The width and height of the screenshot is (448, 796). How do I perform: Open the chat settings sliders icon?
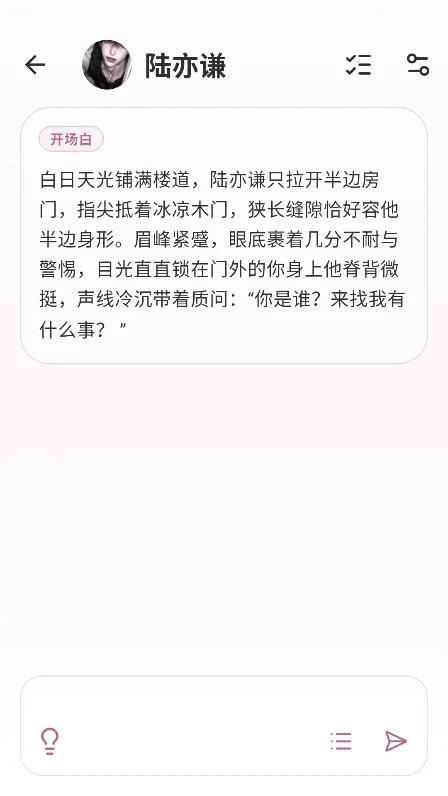pos(418,65)
